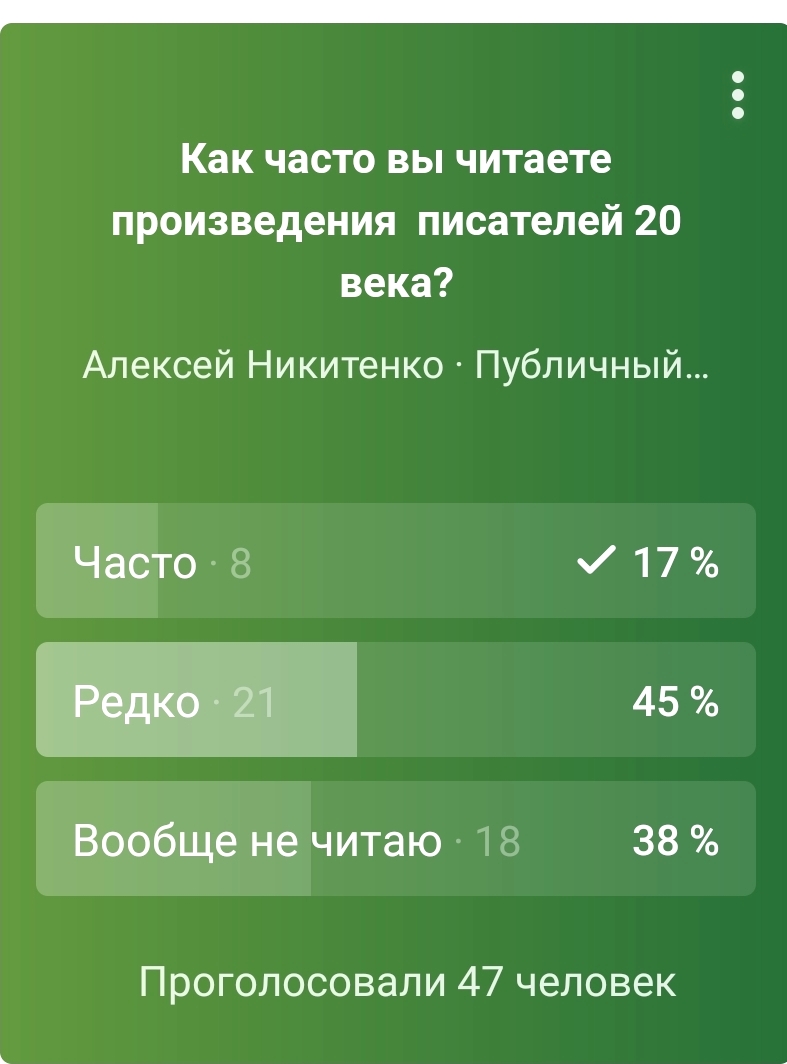This screenshot has width=787, height=1064.
Task: Open the poll's three-dot overflow menu
Action: 738,96
